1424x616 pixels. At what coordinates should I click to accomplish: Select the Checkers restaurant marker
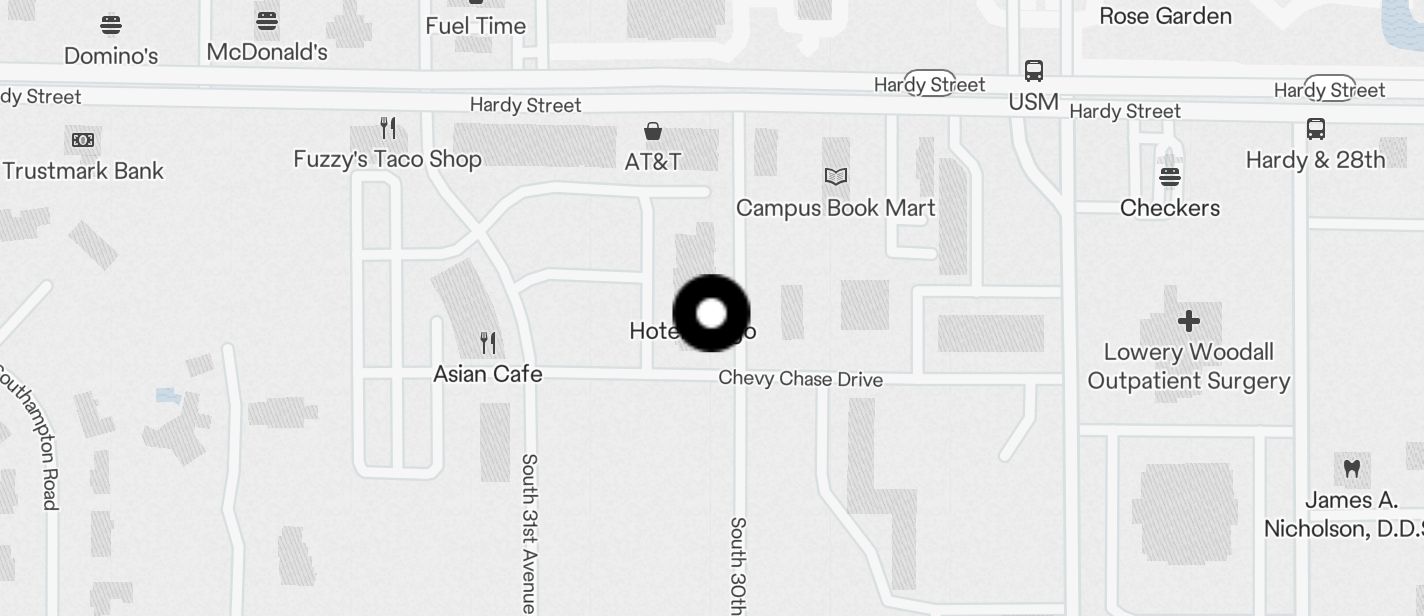pyautogui.click(x=1170, y=178)
